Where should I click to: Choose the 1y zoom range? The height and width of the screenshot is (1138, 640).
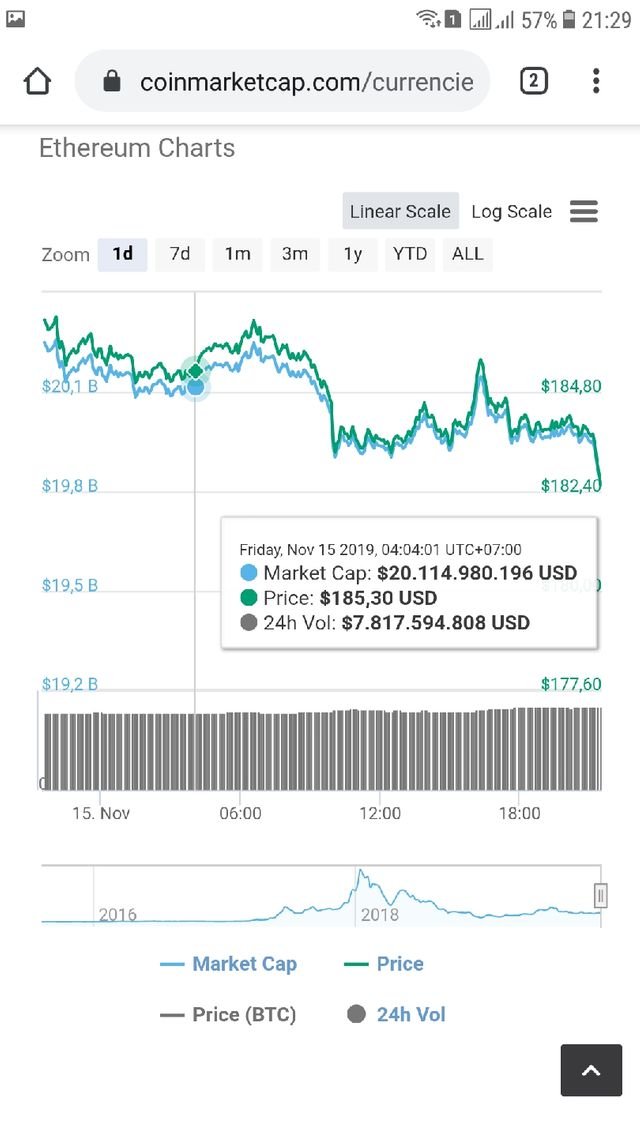pyautogui.click(x=352, y=254)
